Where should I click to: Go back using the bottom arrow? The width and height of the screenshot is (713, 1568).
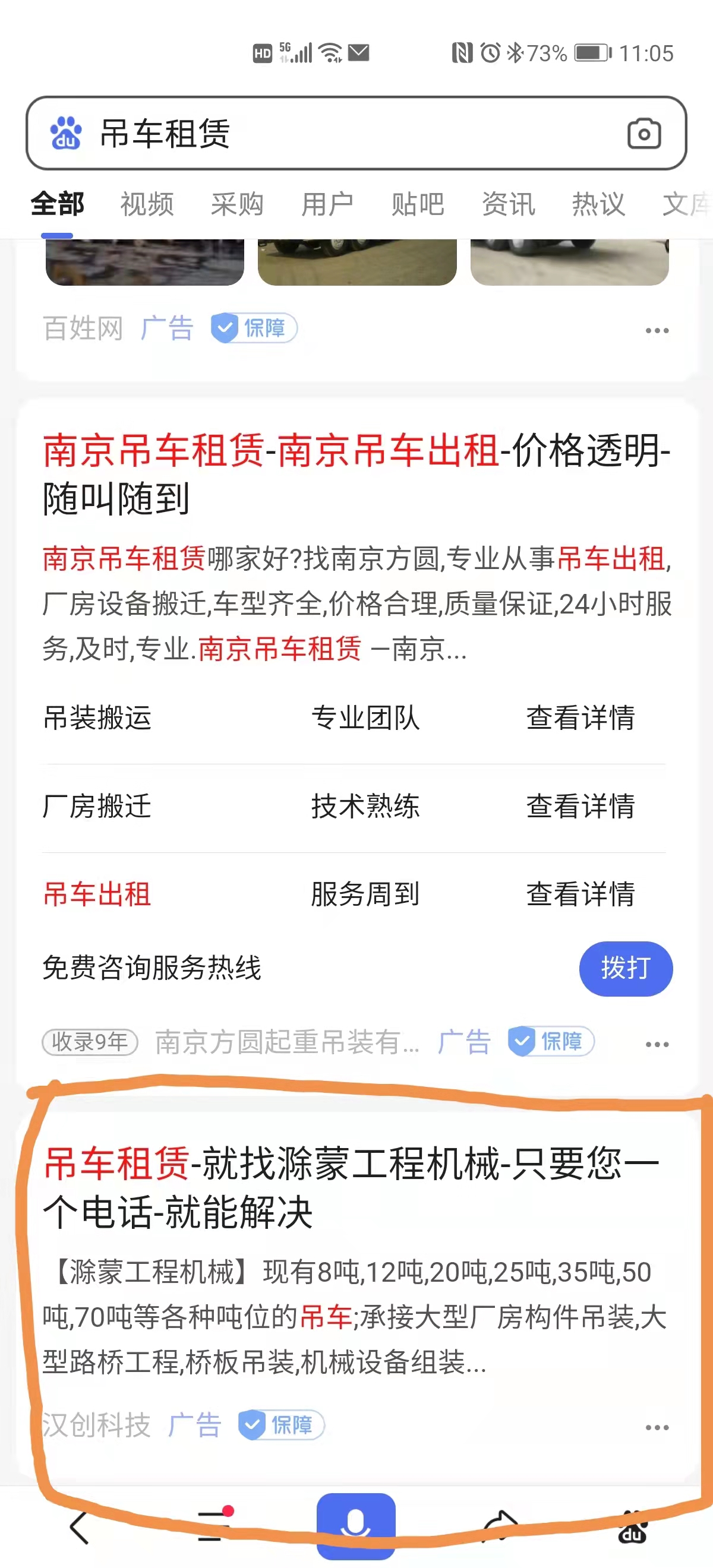[x=79, y=1527]
